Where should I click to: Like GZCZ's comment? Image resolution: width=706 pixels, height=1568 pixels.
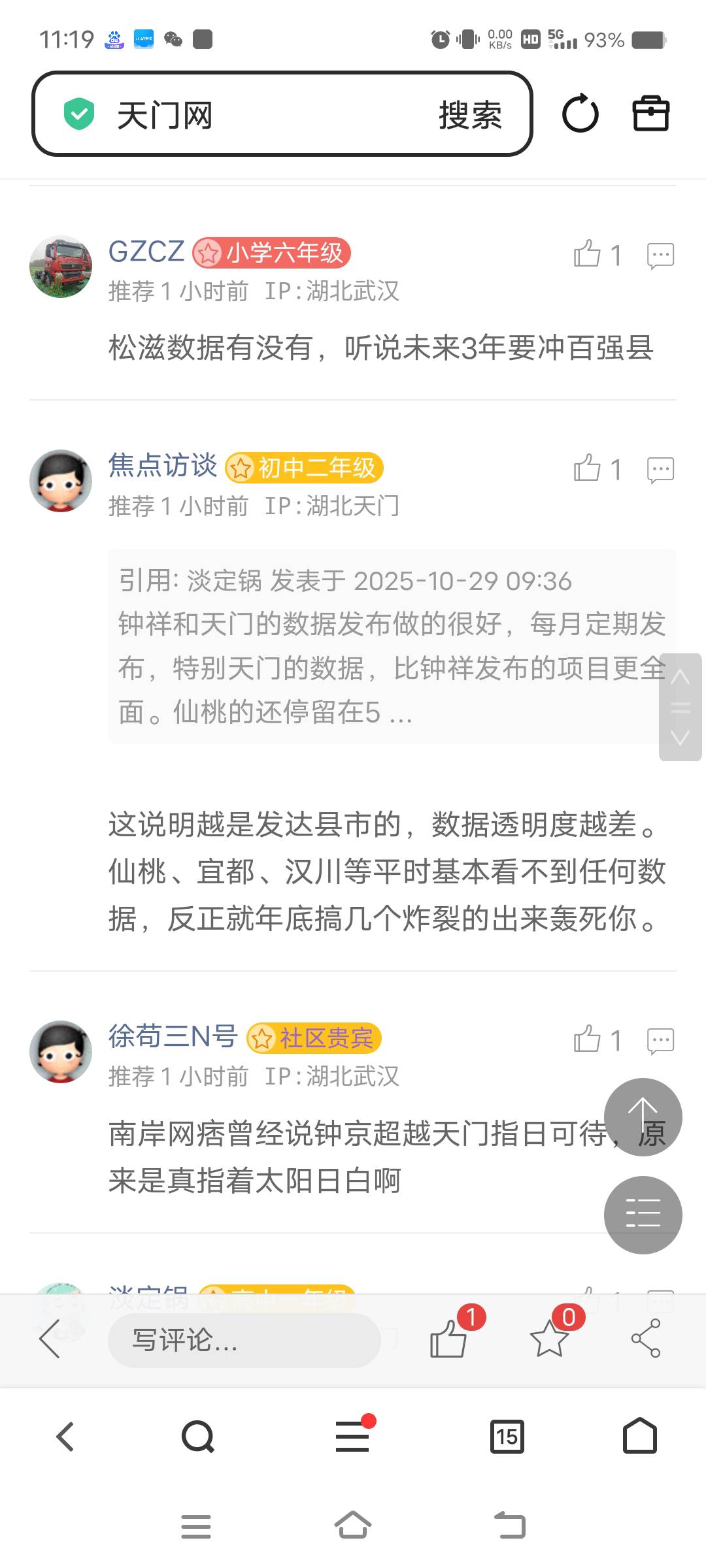[x=587, y=254]
